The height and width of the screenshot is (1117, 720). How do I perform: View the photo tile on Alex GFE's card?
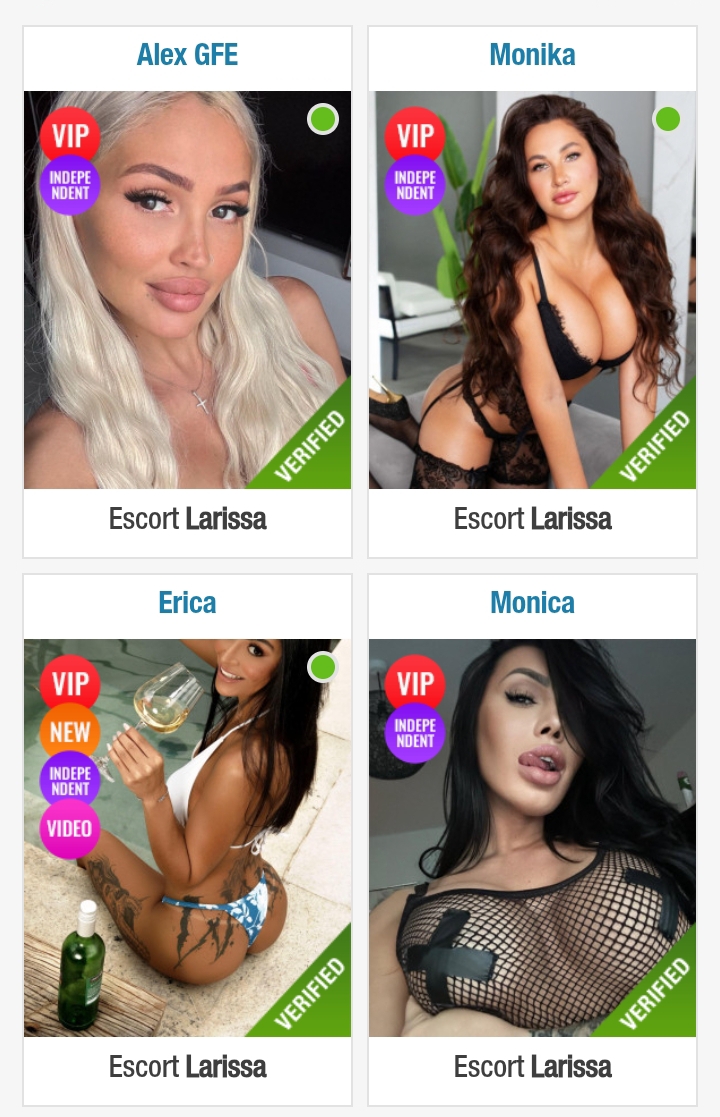point(187,290)
